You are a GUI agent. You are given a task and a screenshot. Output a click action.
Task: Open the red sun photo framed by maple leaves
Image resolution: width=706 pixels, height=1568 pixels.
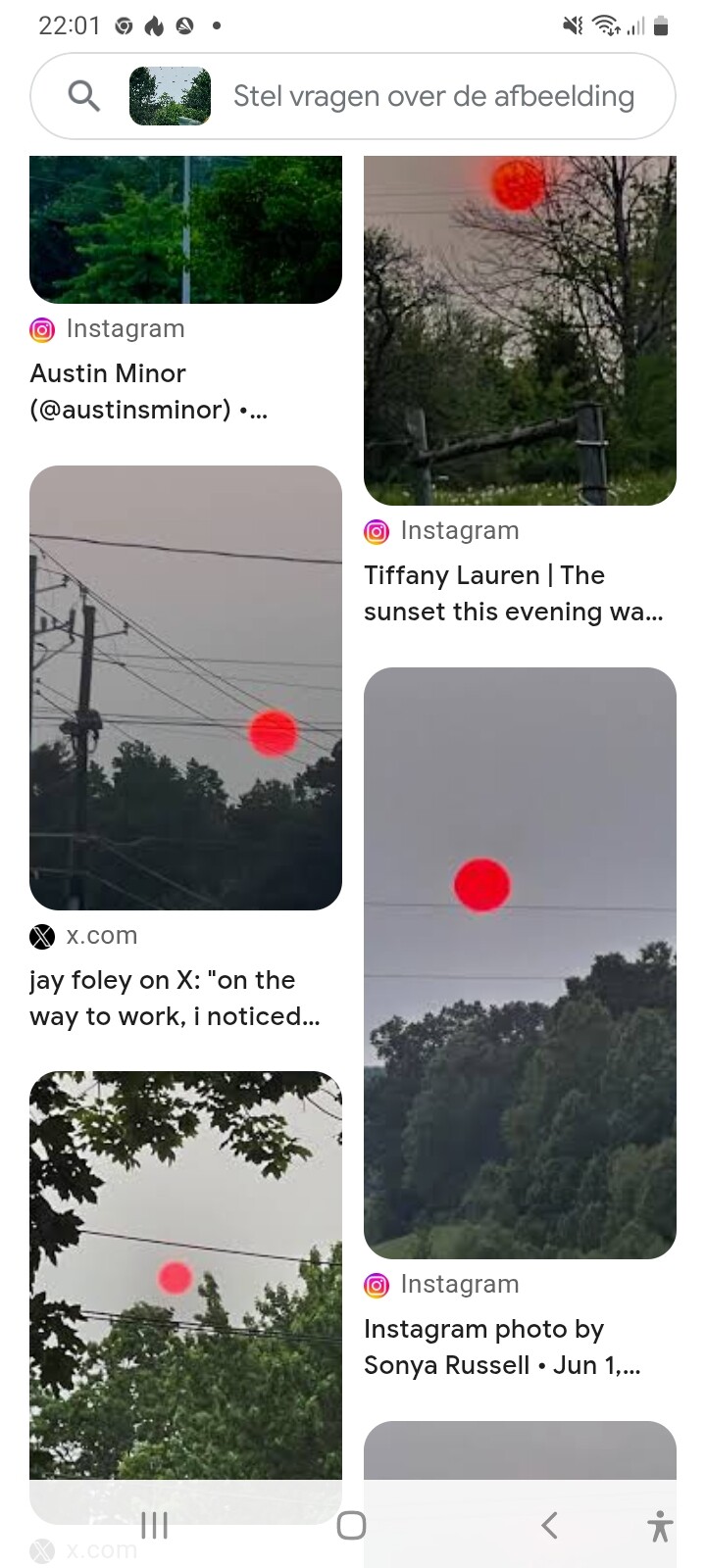click(185, 1274)
